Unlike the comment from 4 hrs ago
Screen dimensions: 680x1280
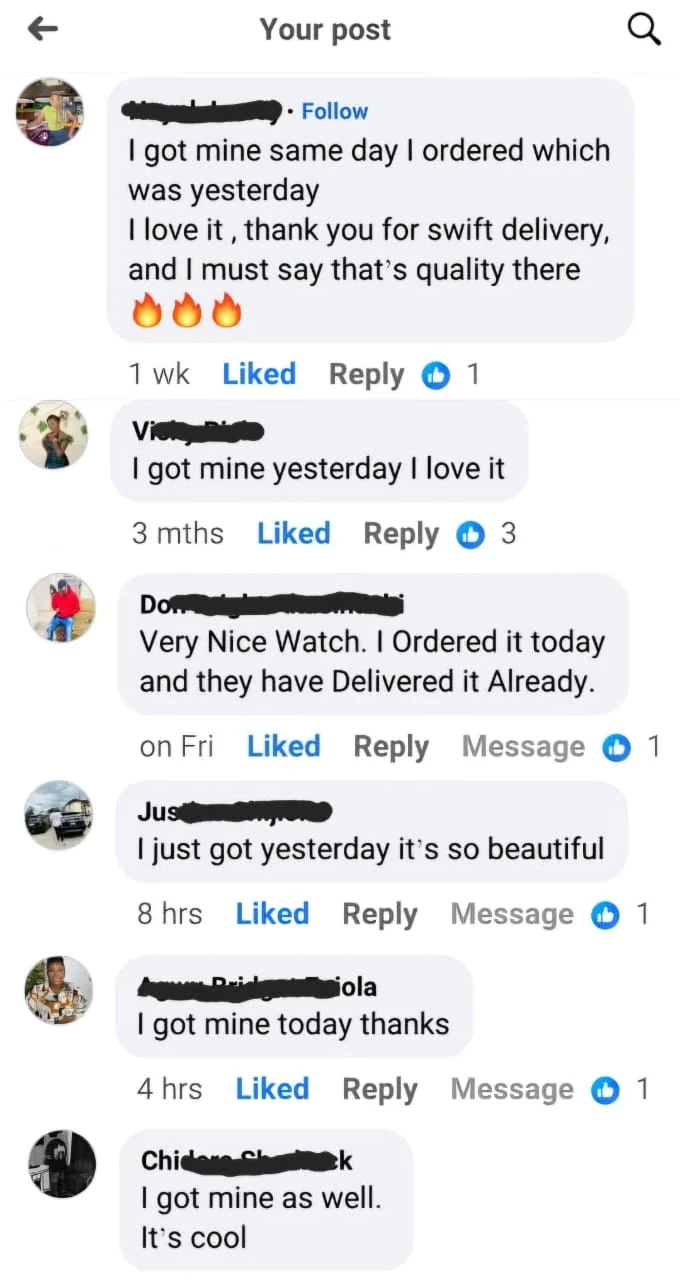(x=272, y=1089)
